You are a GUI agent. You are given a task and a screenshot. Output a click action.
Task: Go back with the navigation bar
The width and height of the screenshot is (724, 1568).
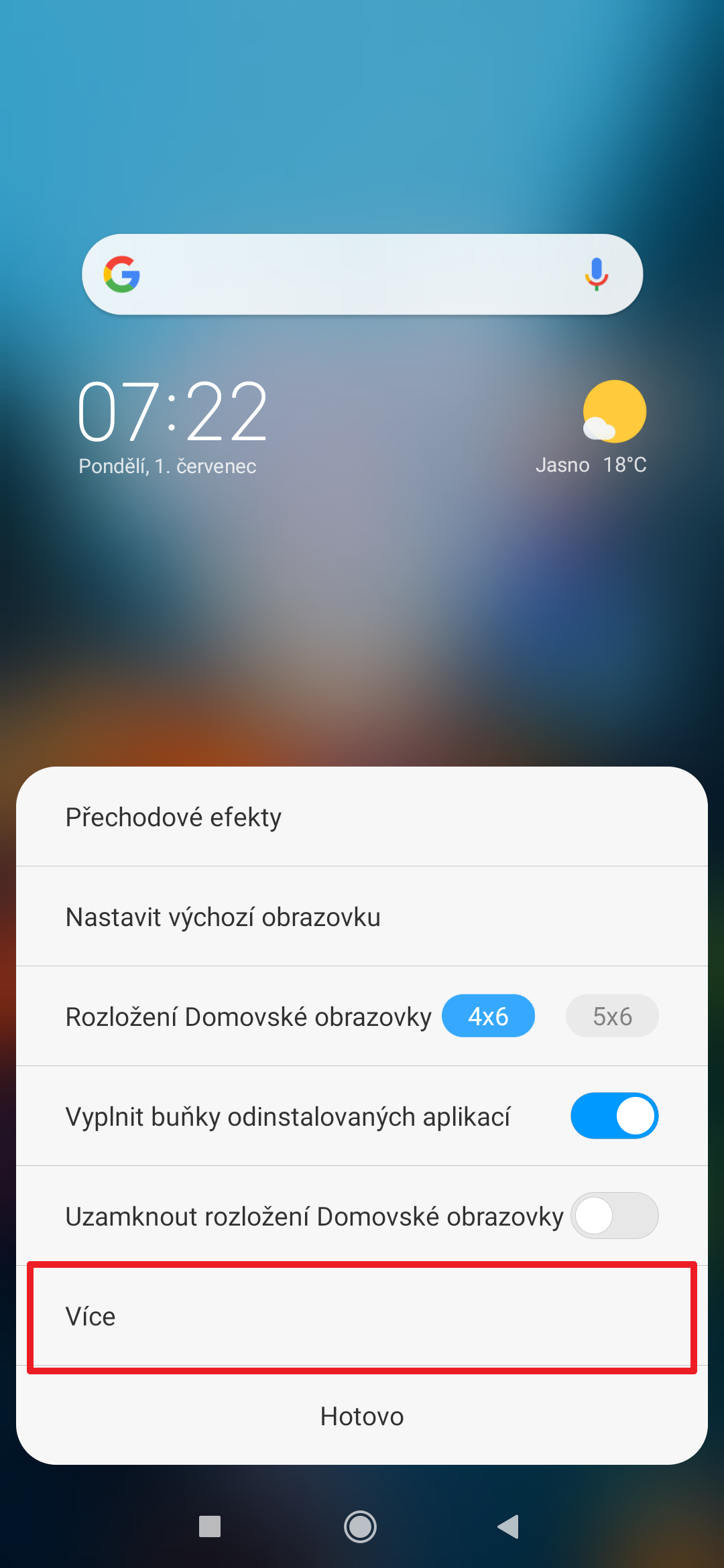509,1526
